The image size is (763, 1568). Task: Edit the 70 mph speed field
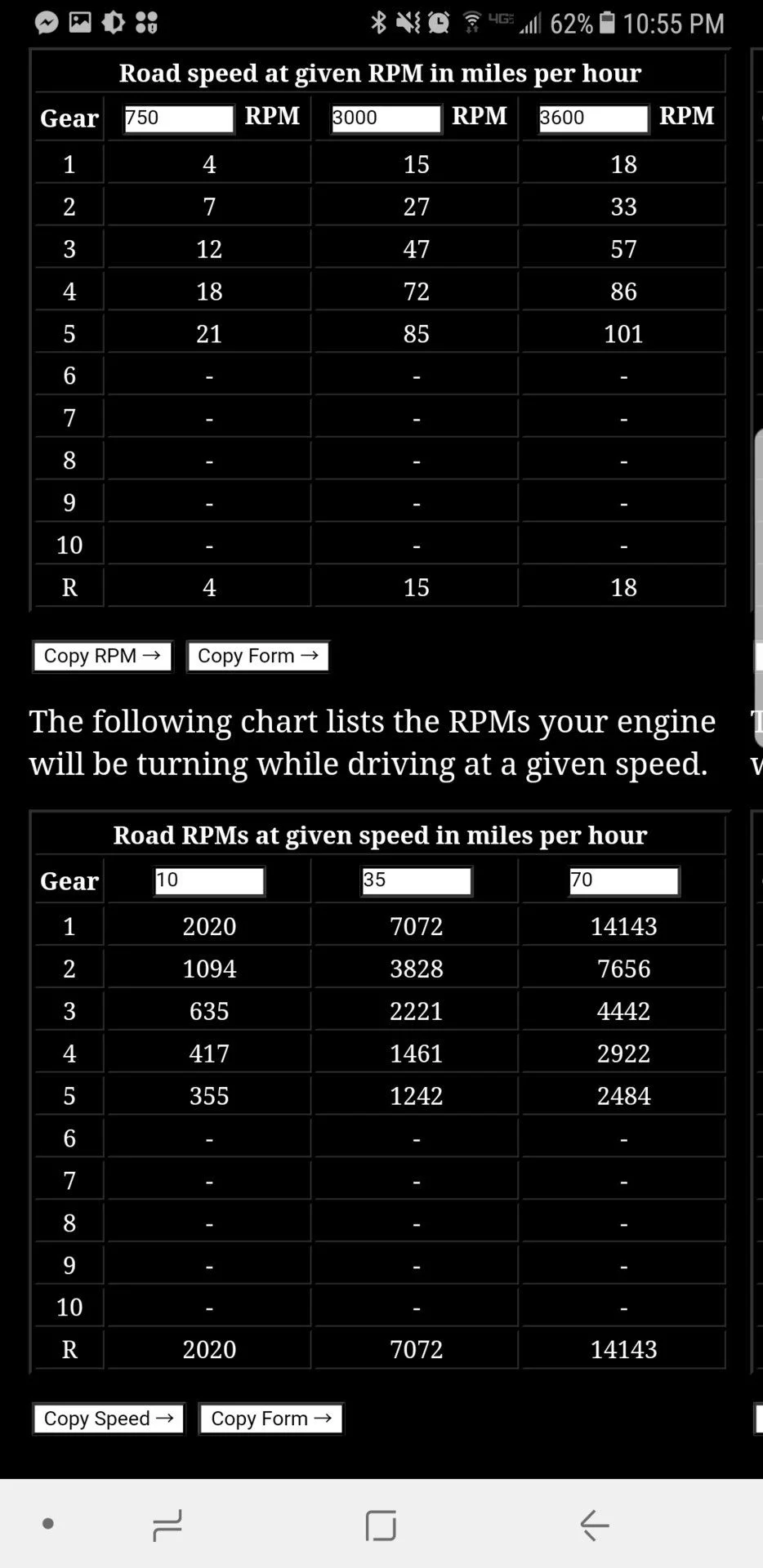(624, 881)
